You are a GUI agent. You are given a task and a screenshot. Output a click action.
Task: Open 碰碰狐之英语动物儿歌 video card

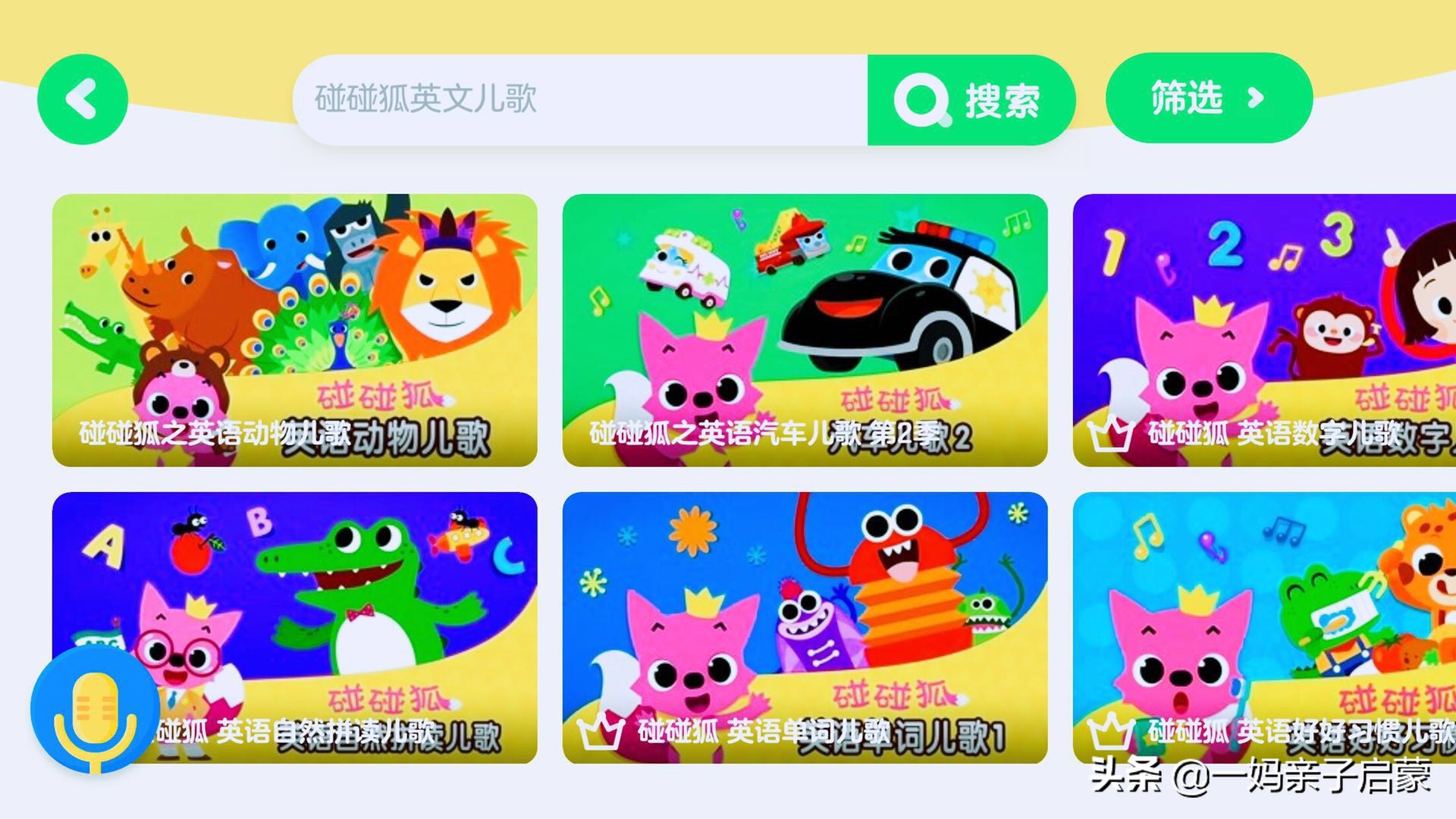[294, 330]
